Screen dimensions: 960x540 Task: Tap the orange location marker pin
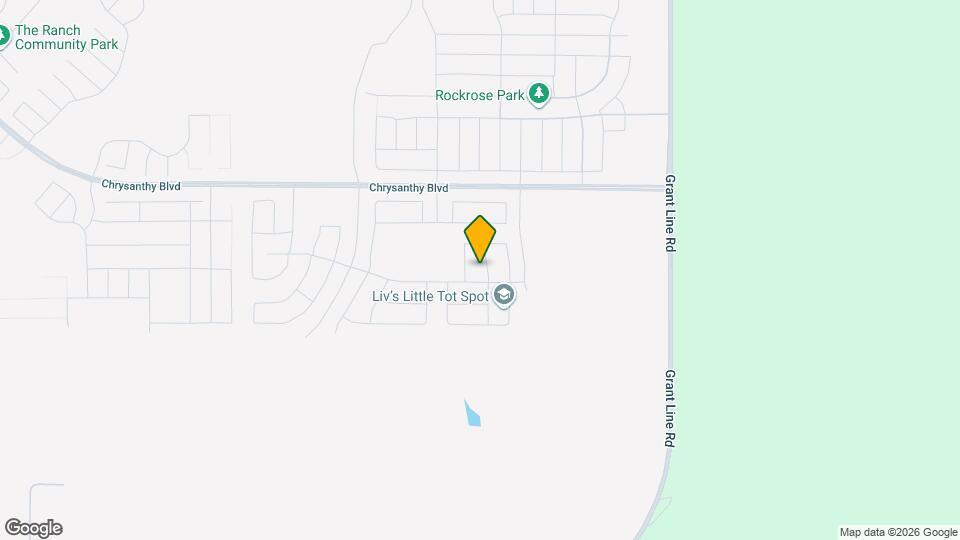click(480, 239)
